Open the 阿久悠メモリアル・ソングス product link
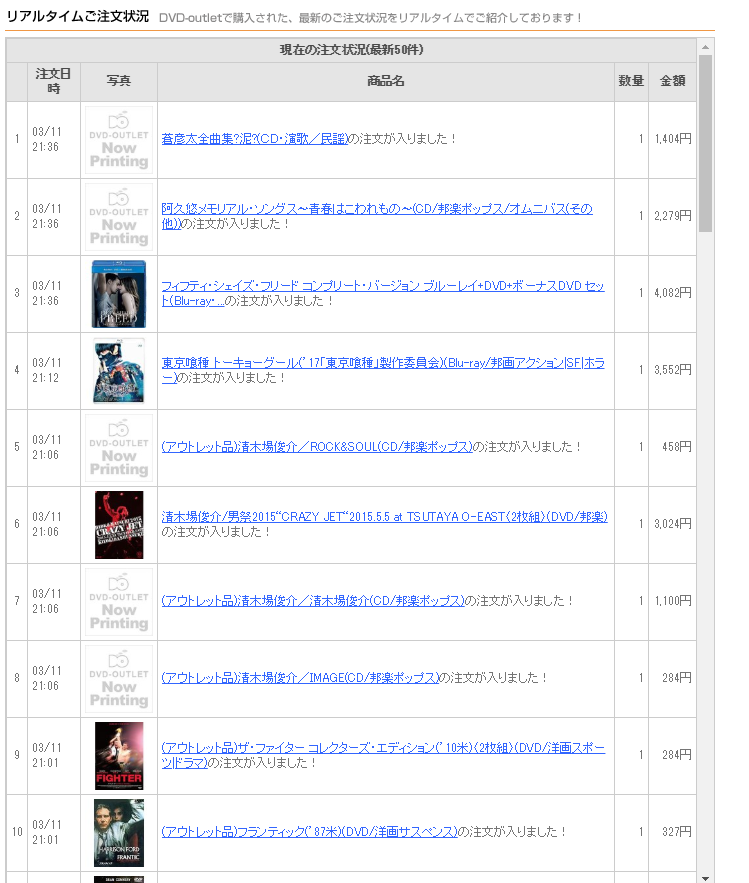The height and width of the screenshot is (883, 749). click(x=376, y=209)
